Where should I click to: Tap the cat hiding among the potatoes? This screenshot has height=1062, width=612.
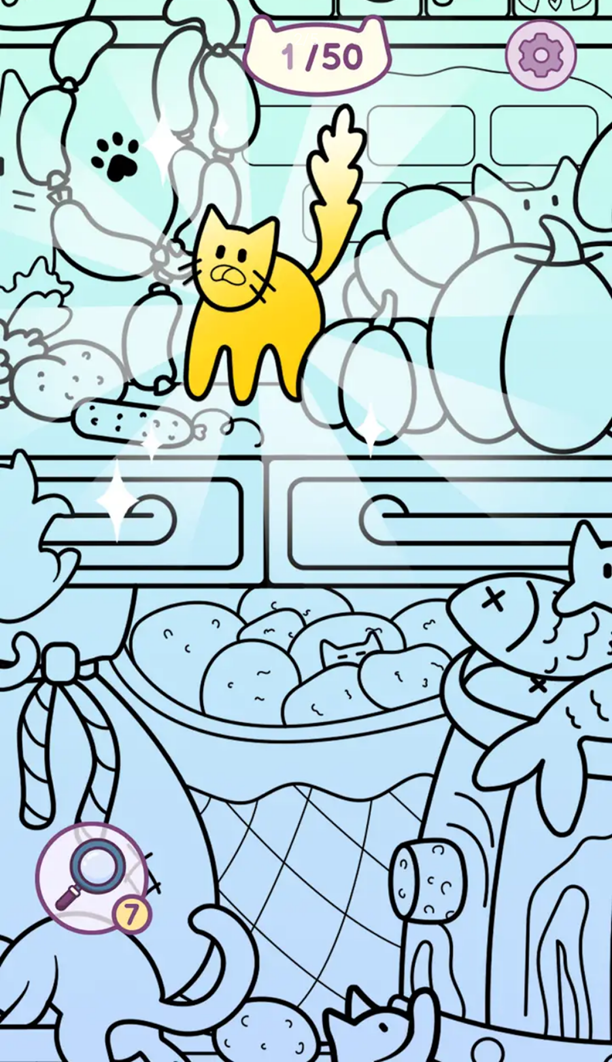(352, 652)
